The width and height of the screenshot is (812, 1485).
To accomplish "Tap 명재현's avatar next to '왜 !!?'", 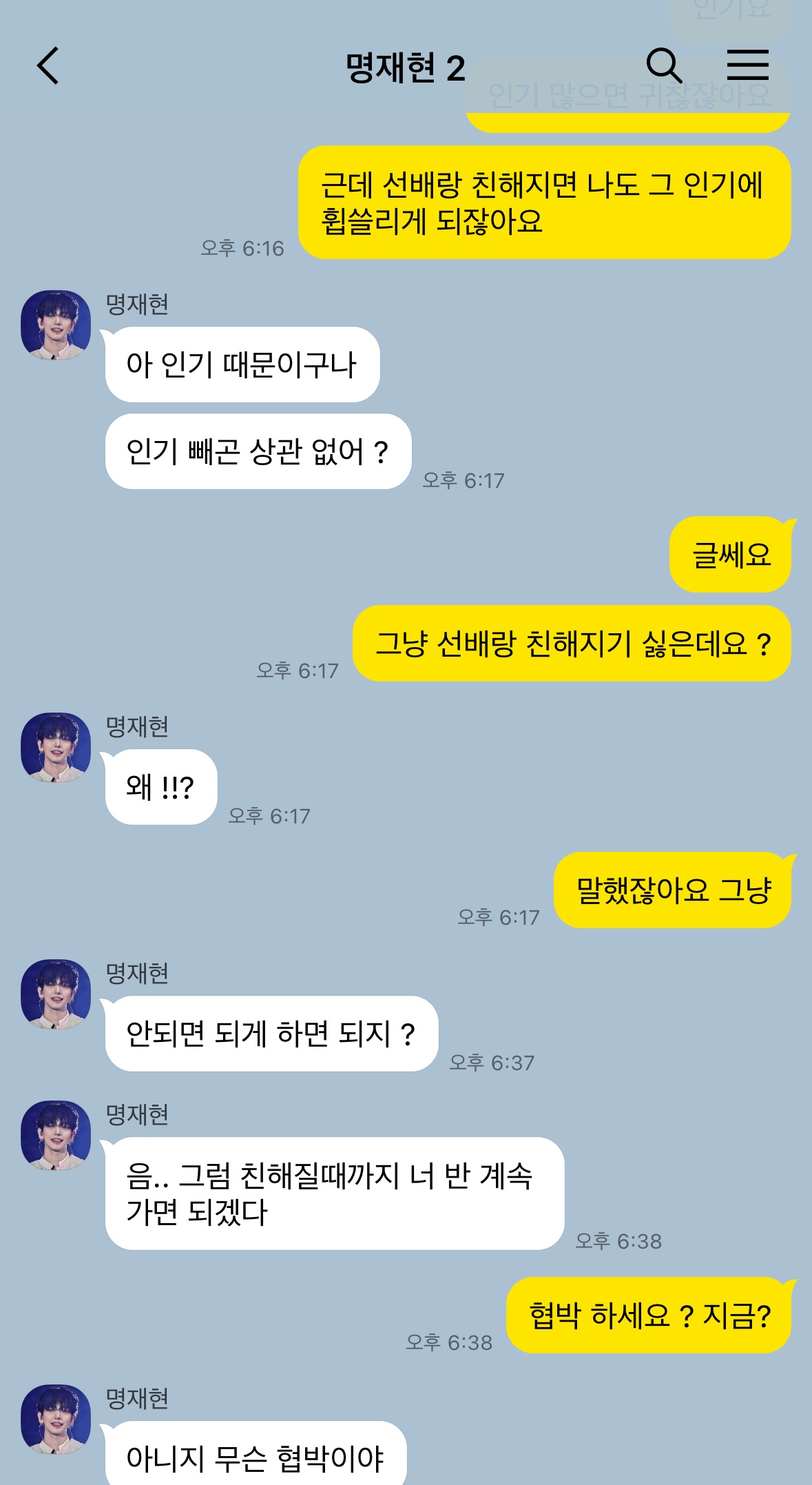I will (x=56, y=748).
